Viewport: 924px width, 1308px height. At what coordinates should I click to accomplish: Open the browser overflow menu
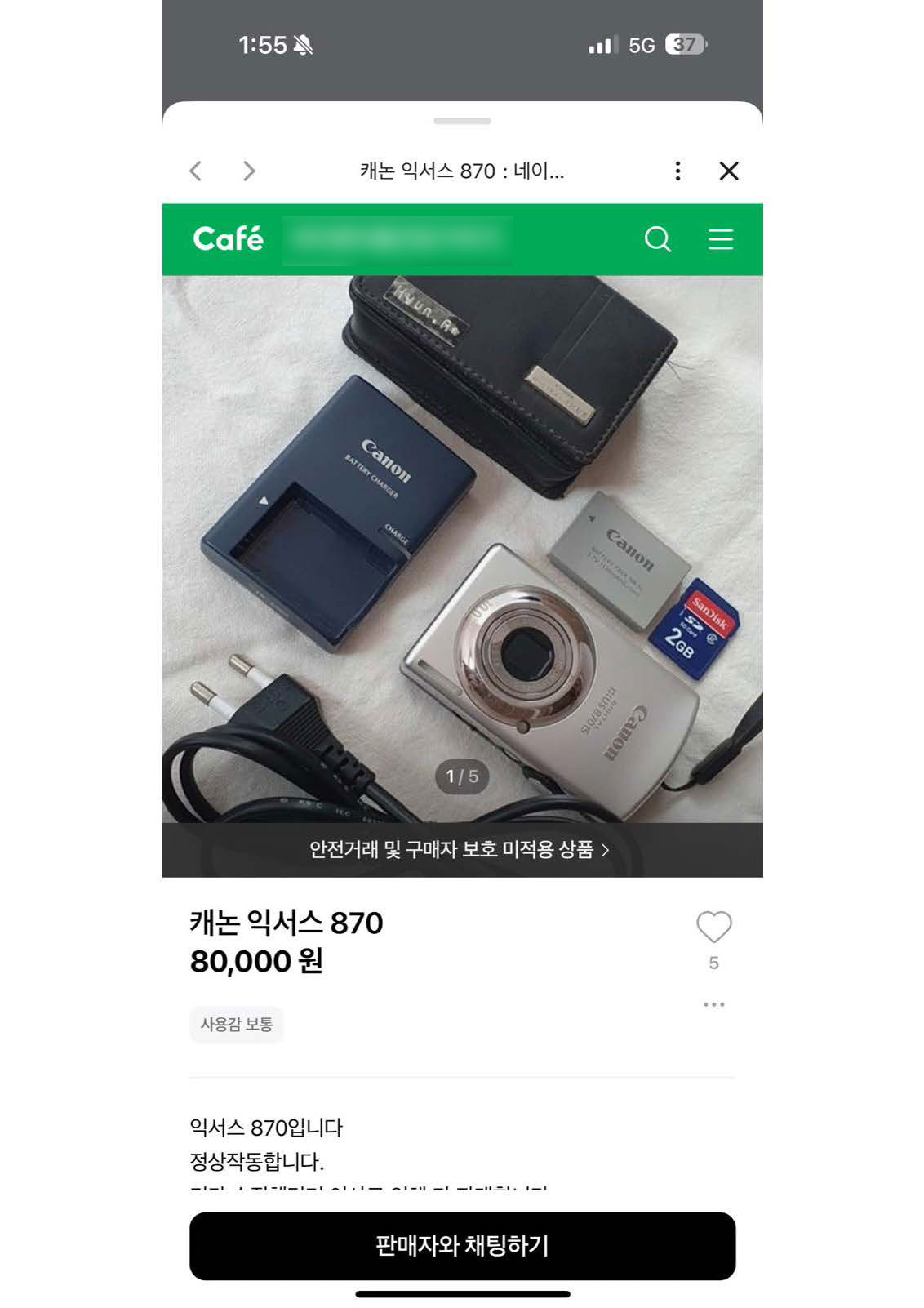click(x=677, y=171)
